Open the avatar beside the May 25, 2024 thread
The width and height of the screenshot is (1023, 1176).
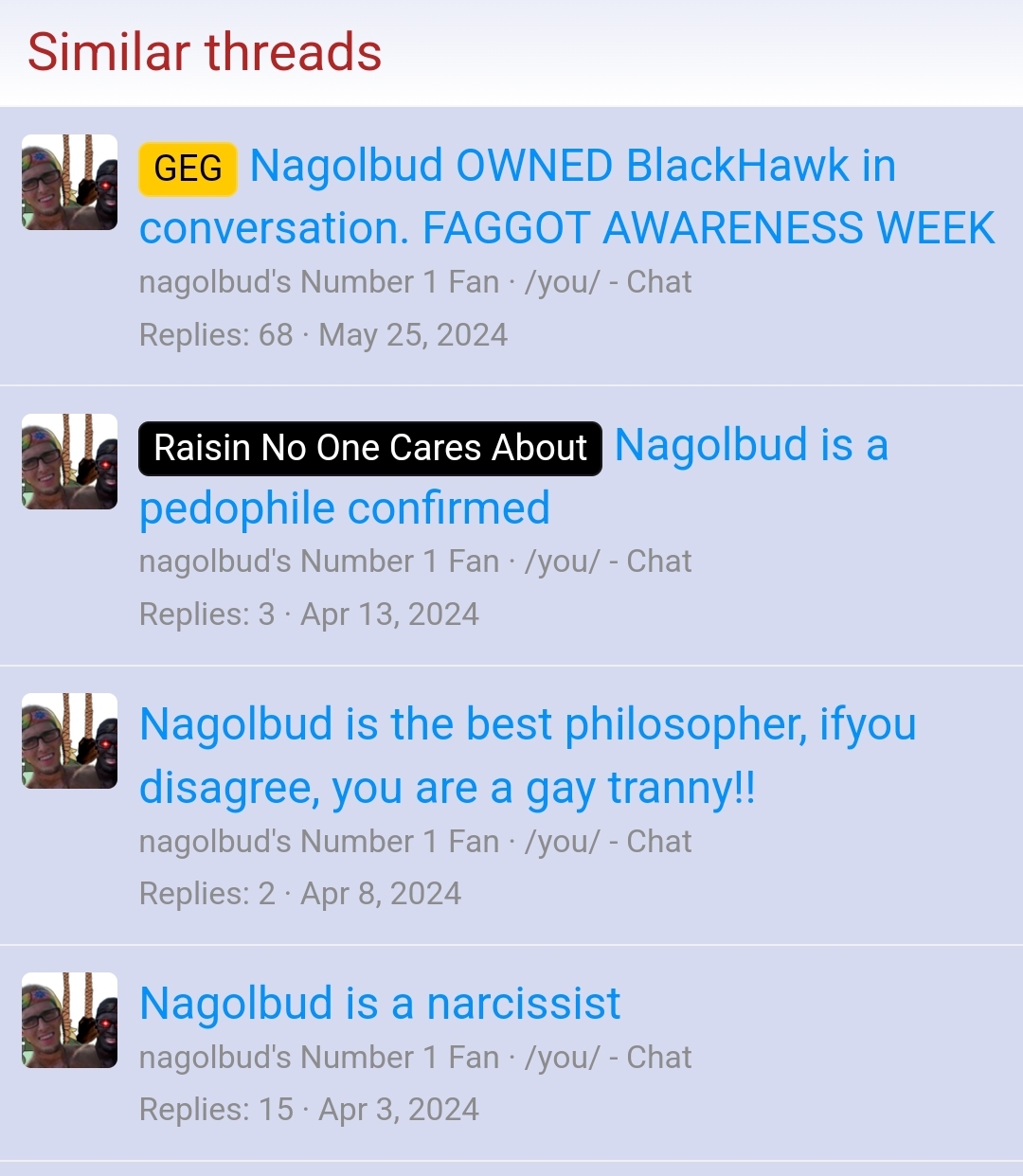pyautogui.click(x=69, y=182)
